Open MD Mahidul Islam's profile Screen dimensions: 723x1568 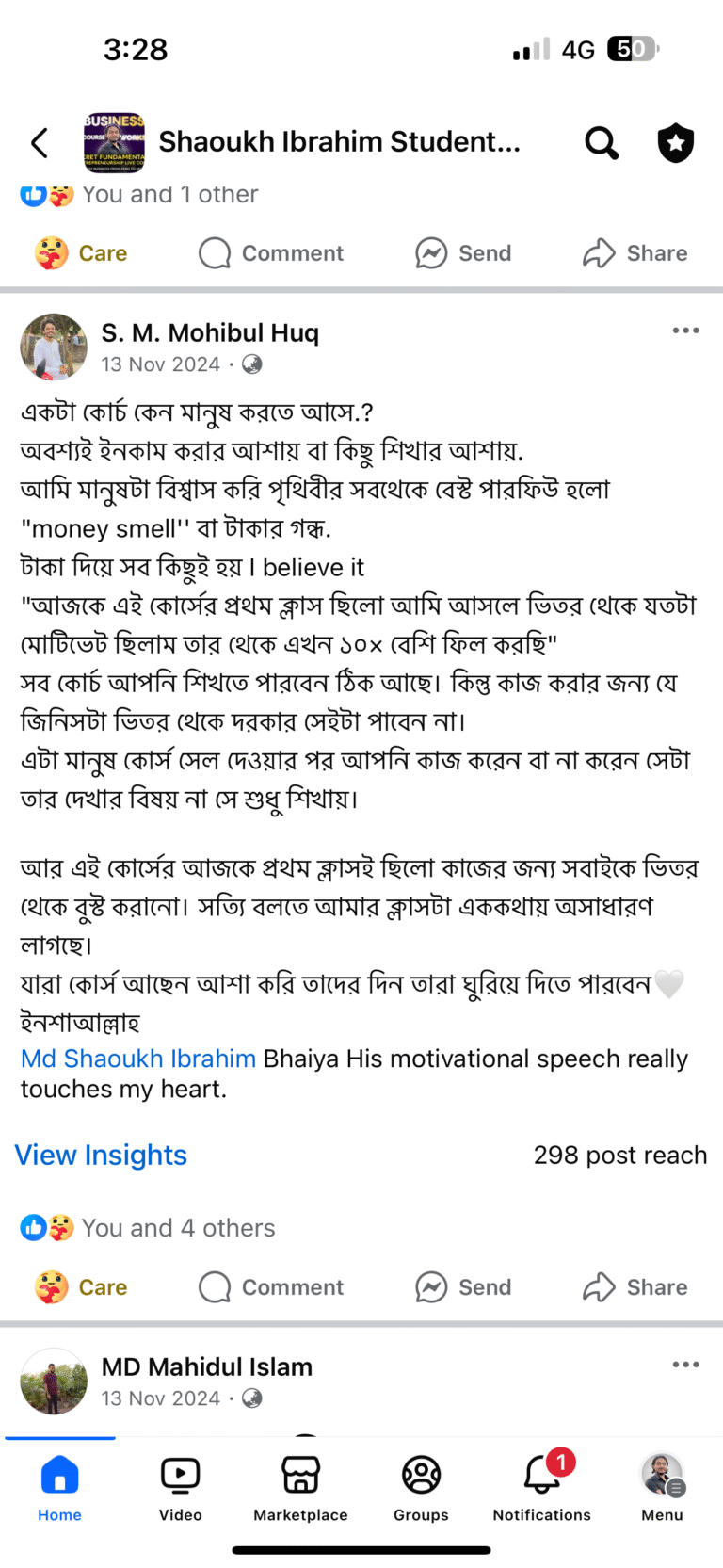tap(206, 1366)
